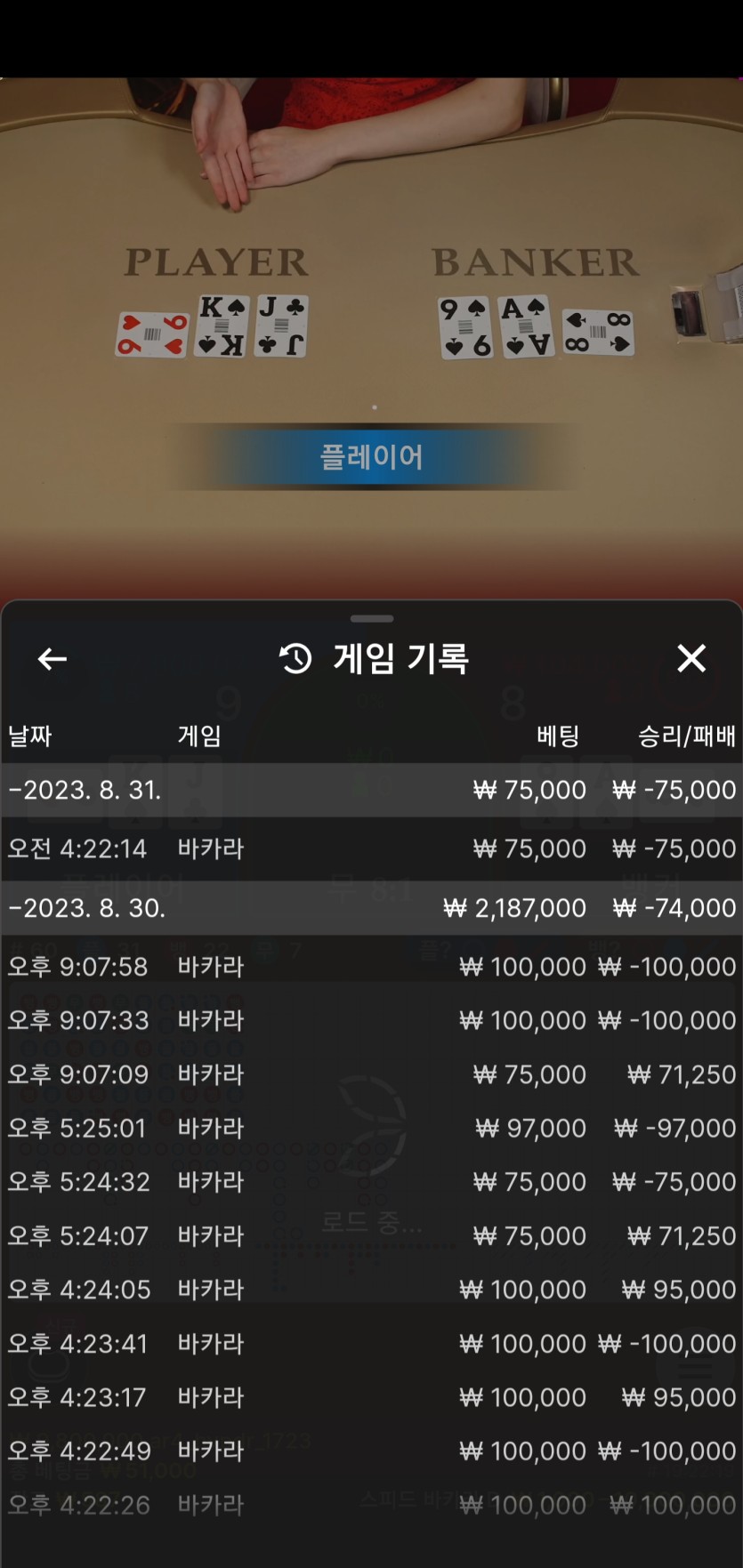This screenshot has width=743, height=1568.
Task: Open the 오후 5:24:07 baccarat record
Action: pos(372,1236)
